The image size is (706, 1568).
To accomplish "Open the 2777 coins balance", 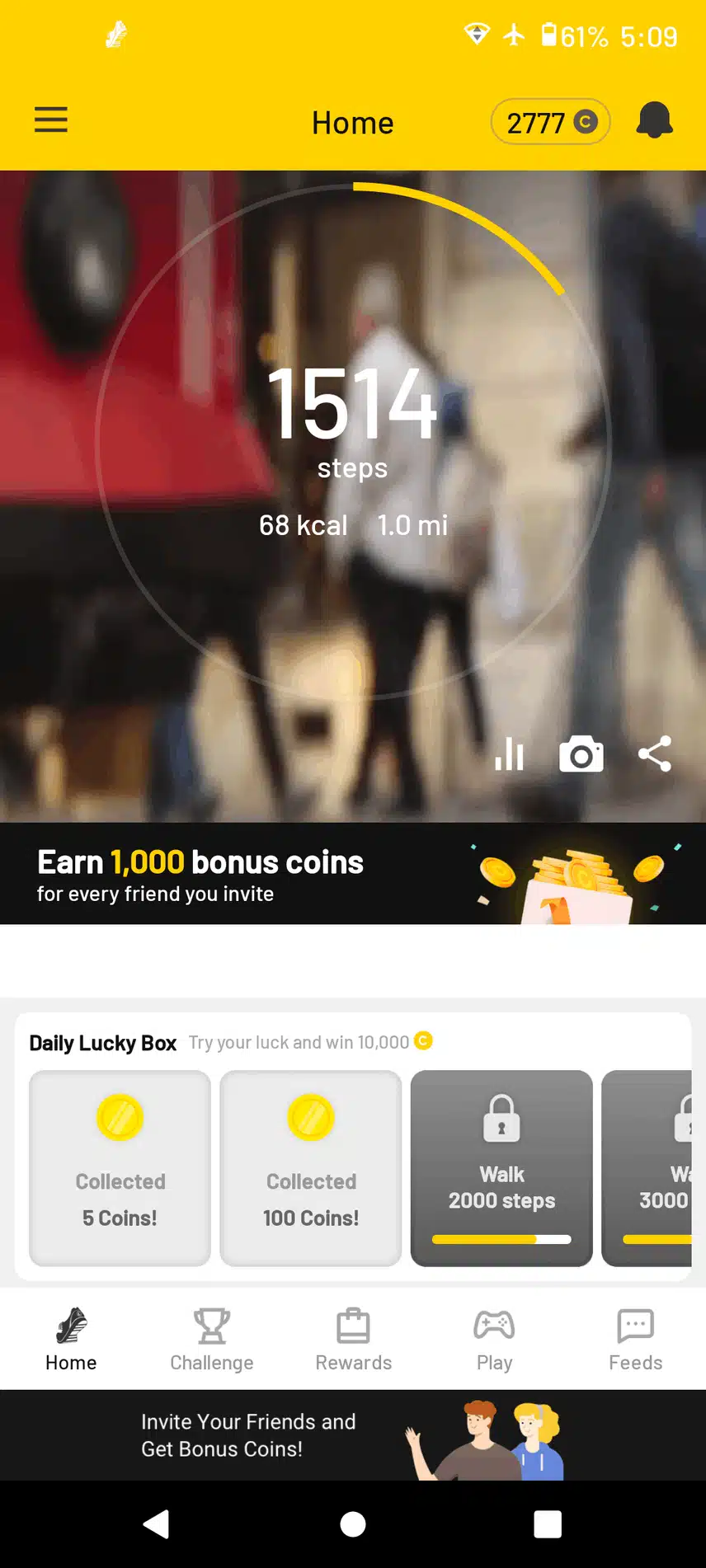I will pos(550,123).
